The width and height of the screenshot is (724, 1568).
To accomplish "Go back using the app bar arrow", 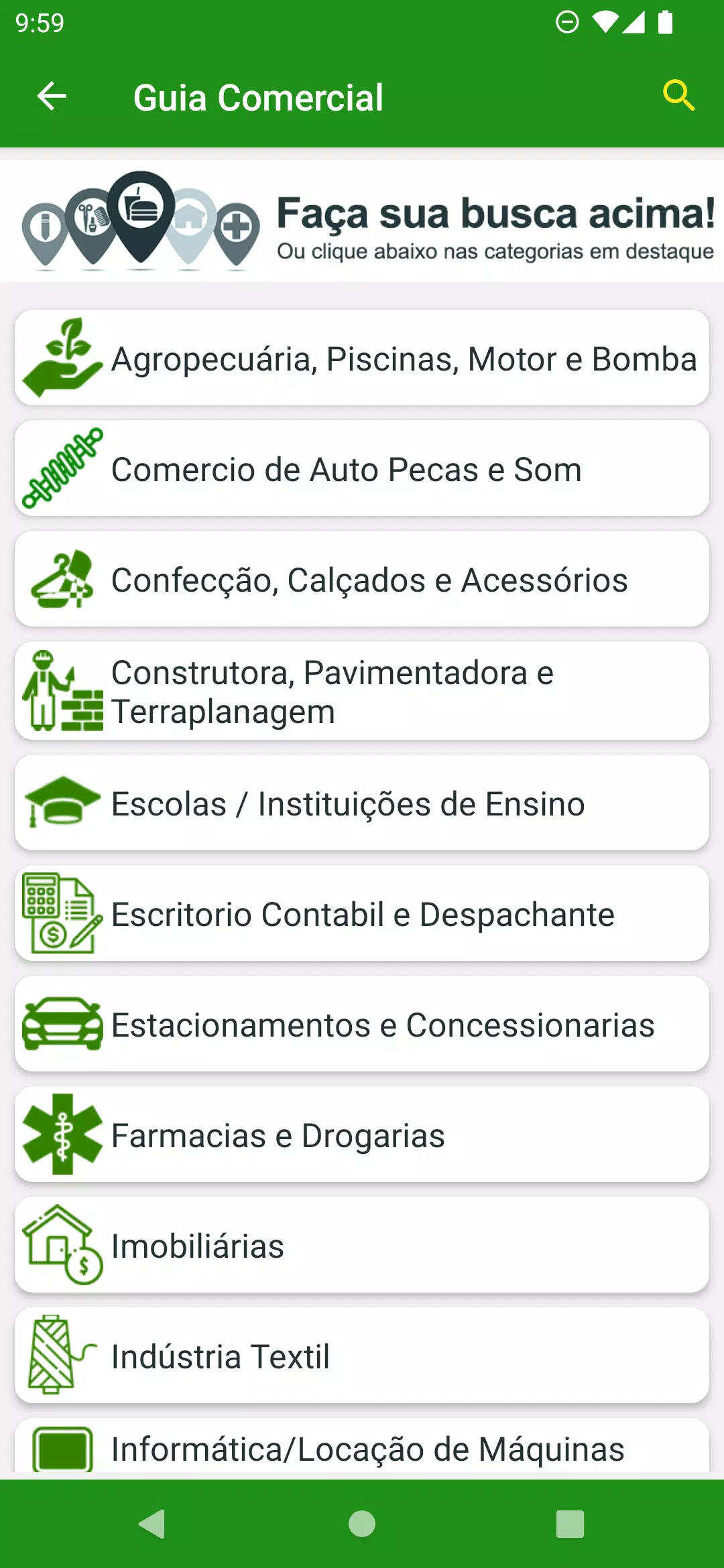I will tap(52, 96).
